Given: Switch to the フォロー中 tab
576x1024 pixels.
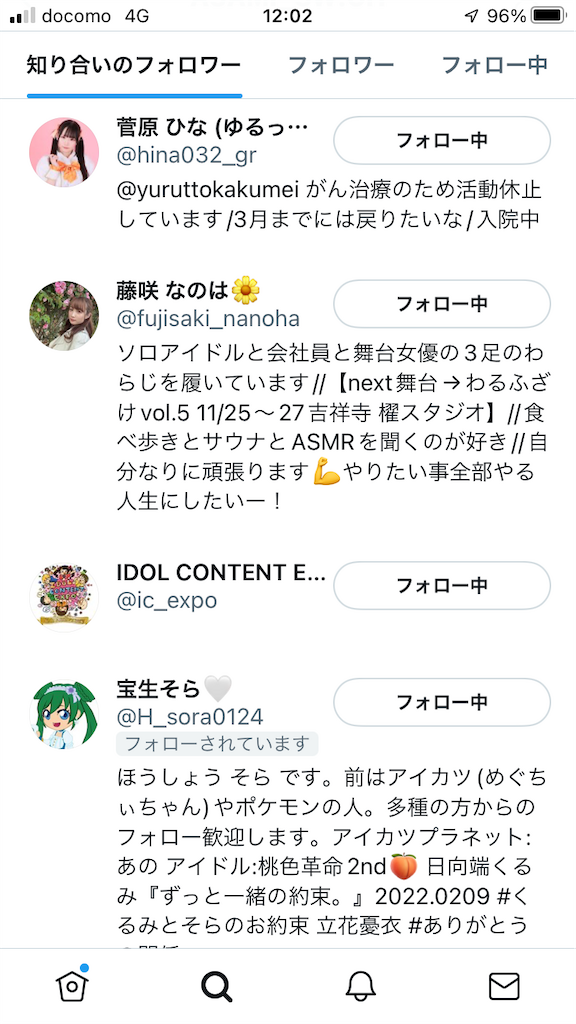Looking at the screenshot, I should tap(494, 65).
